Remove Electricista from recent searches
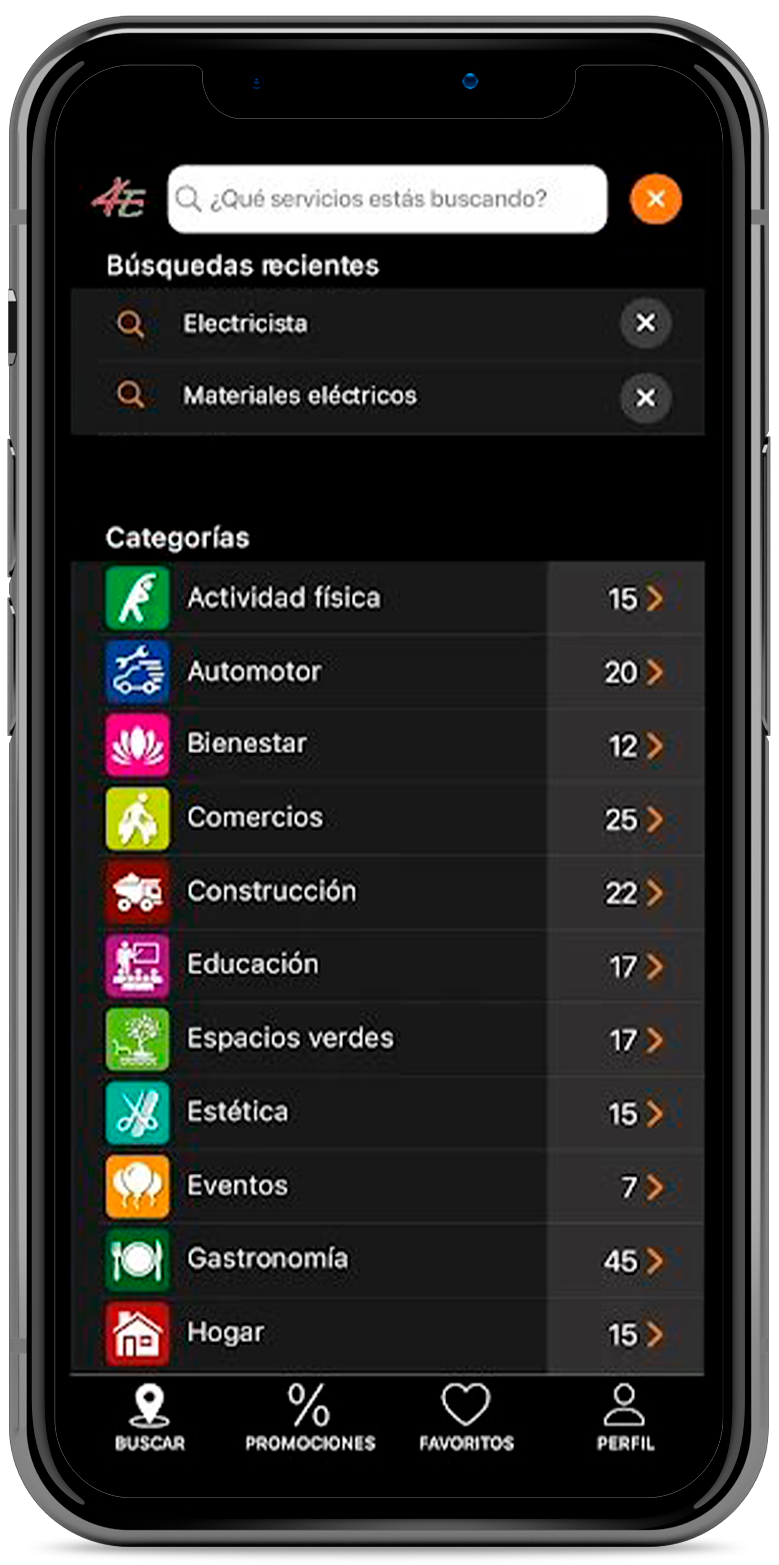 tap(645, 324)
